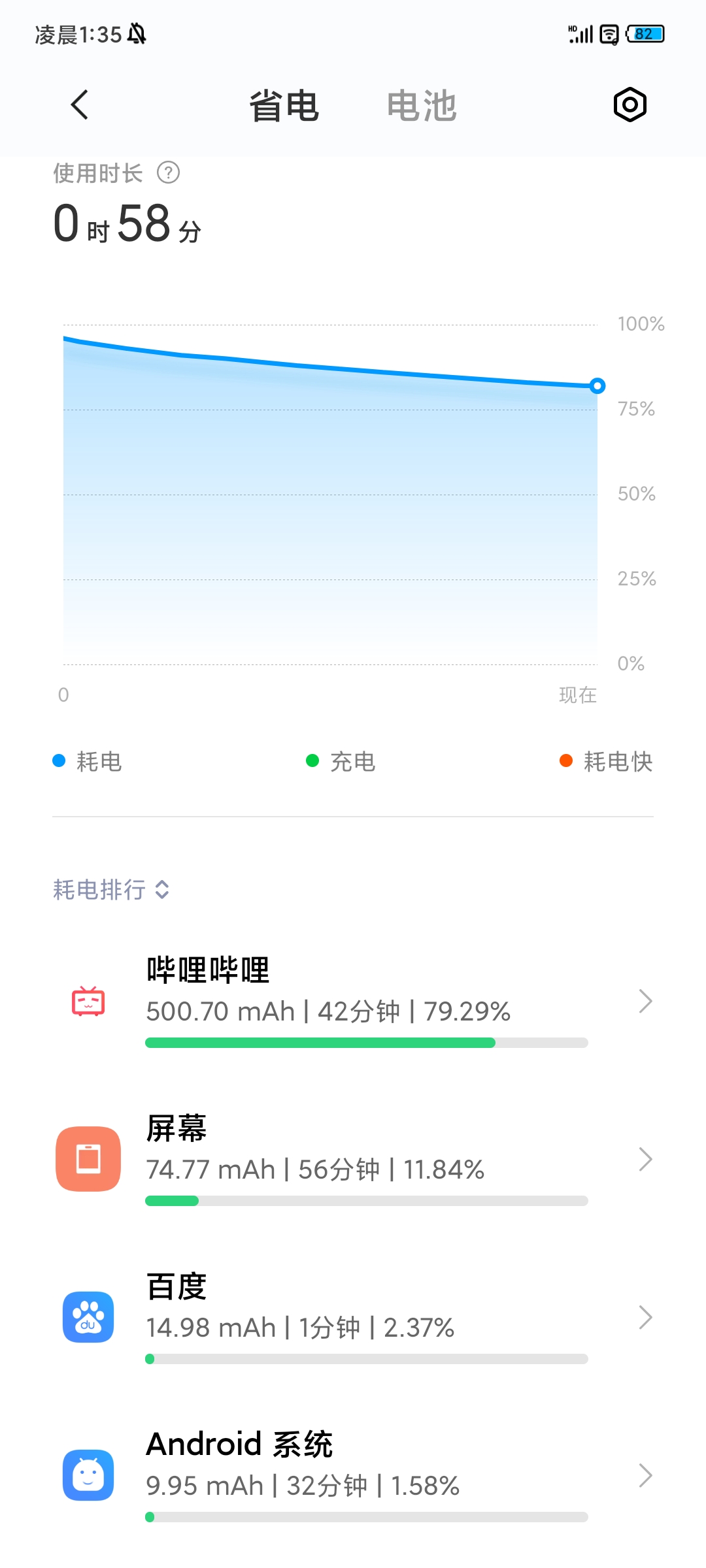
Task: View Android 系统 battery usage details
Action: click(x=353, y=1475)
